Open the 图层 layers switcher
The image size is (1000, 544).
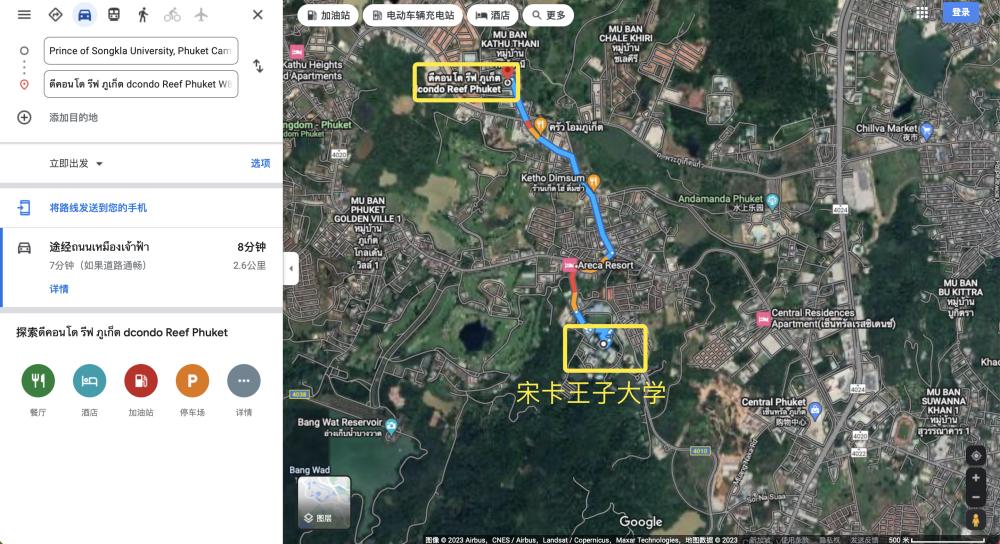[x=324, y=503]
